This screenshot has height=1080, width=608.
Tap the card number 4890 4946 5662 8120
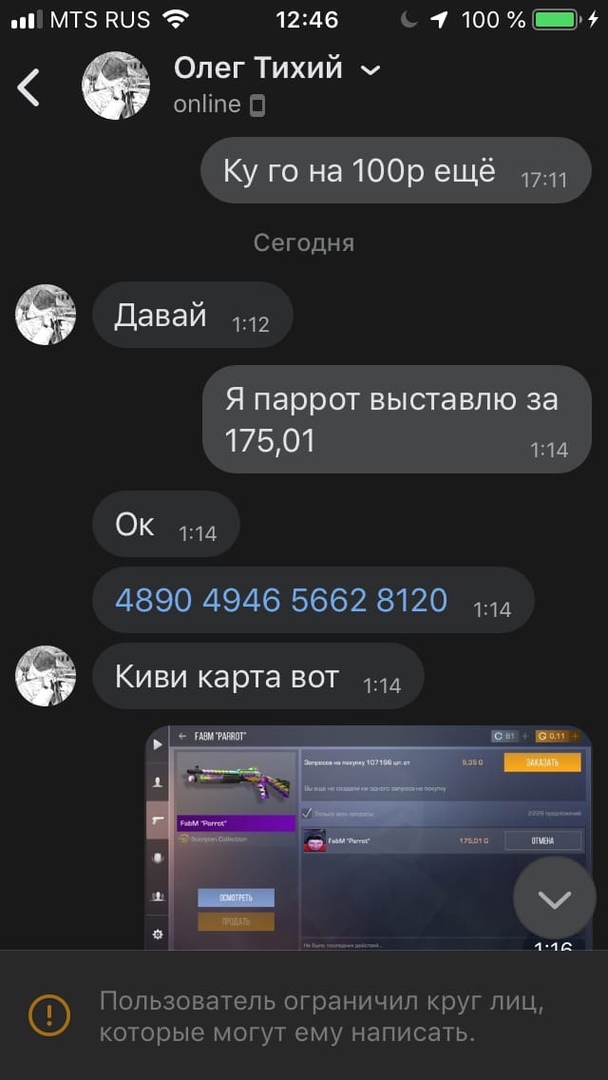click(x=281, y=600)
